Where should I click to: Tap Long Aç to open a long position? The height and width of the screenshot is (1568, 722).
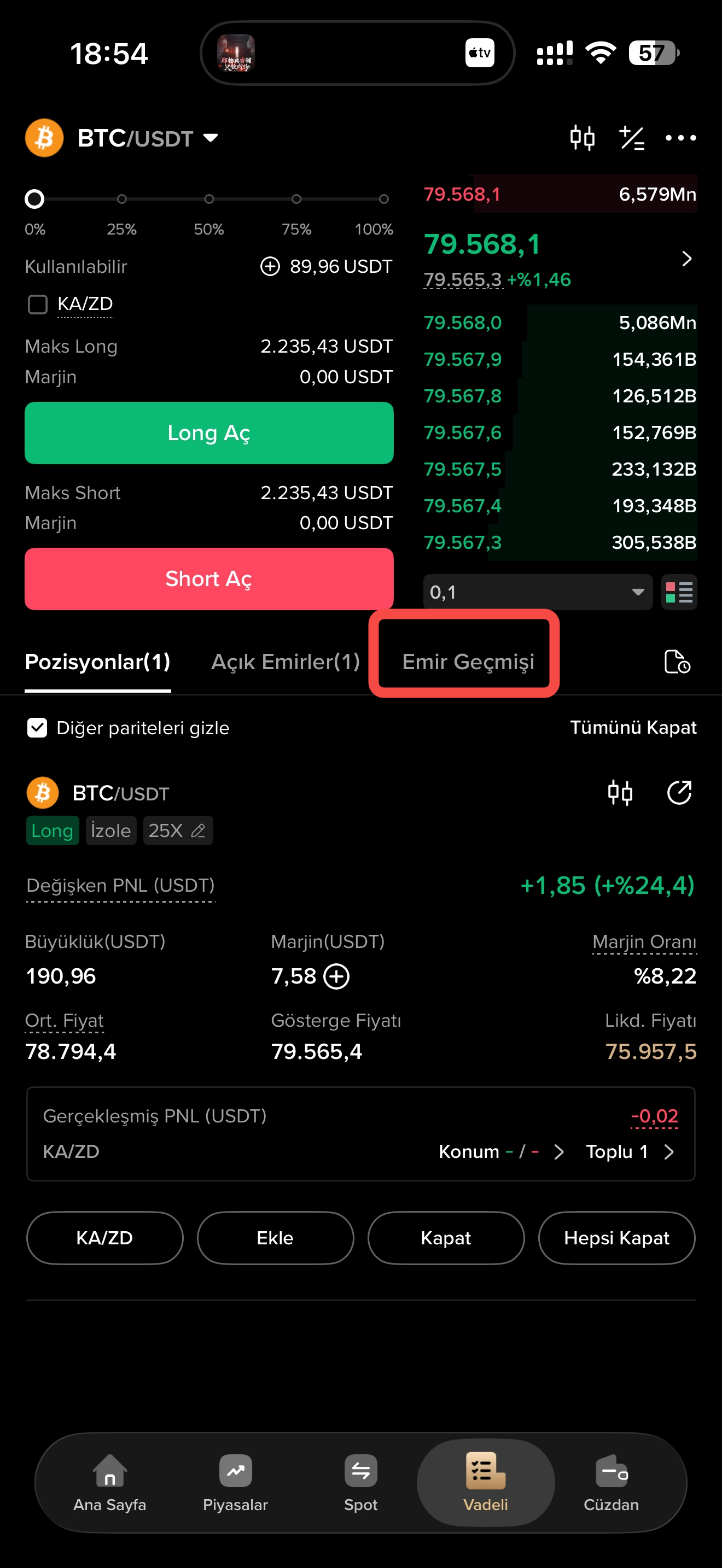coord(209,433)
